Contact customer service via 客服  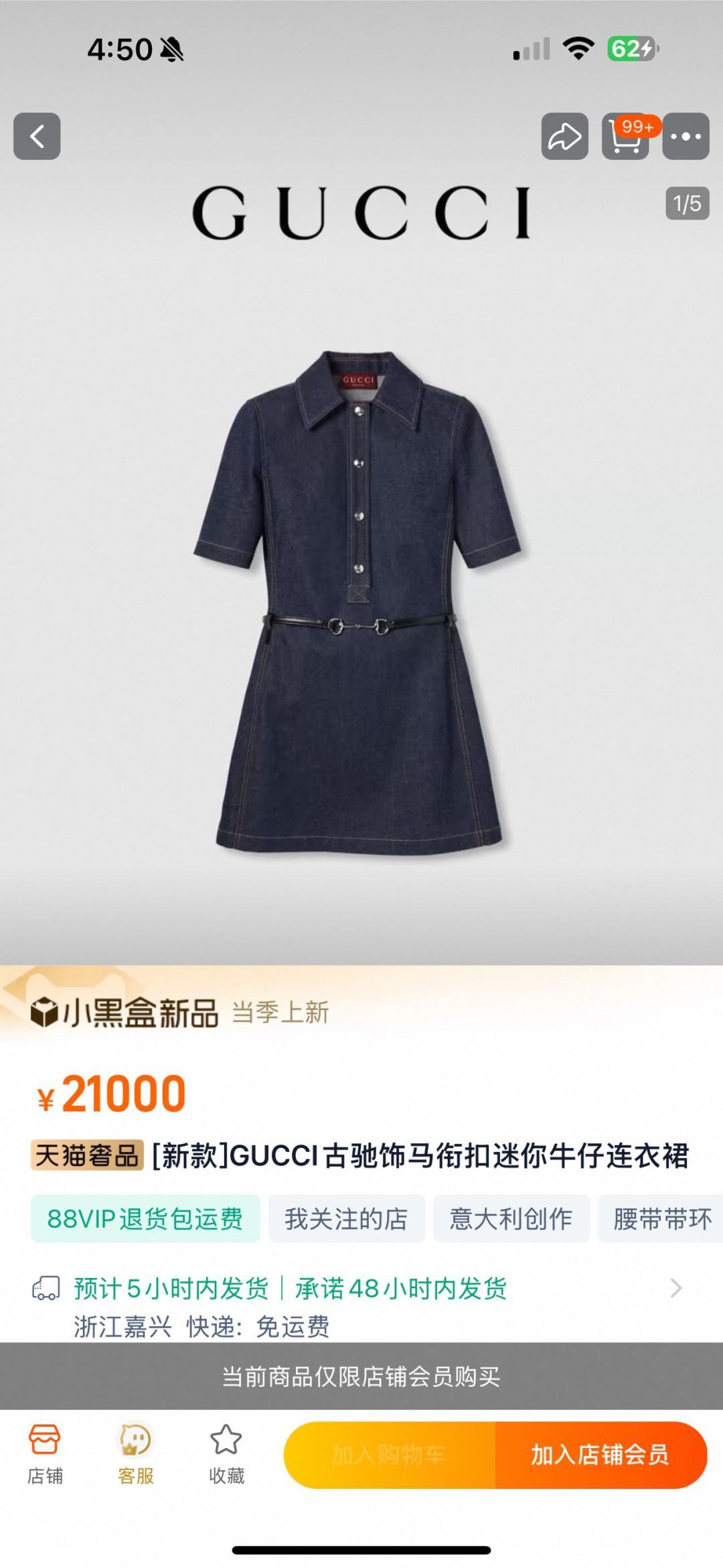[136, 1454]
